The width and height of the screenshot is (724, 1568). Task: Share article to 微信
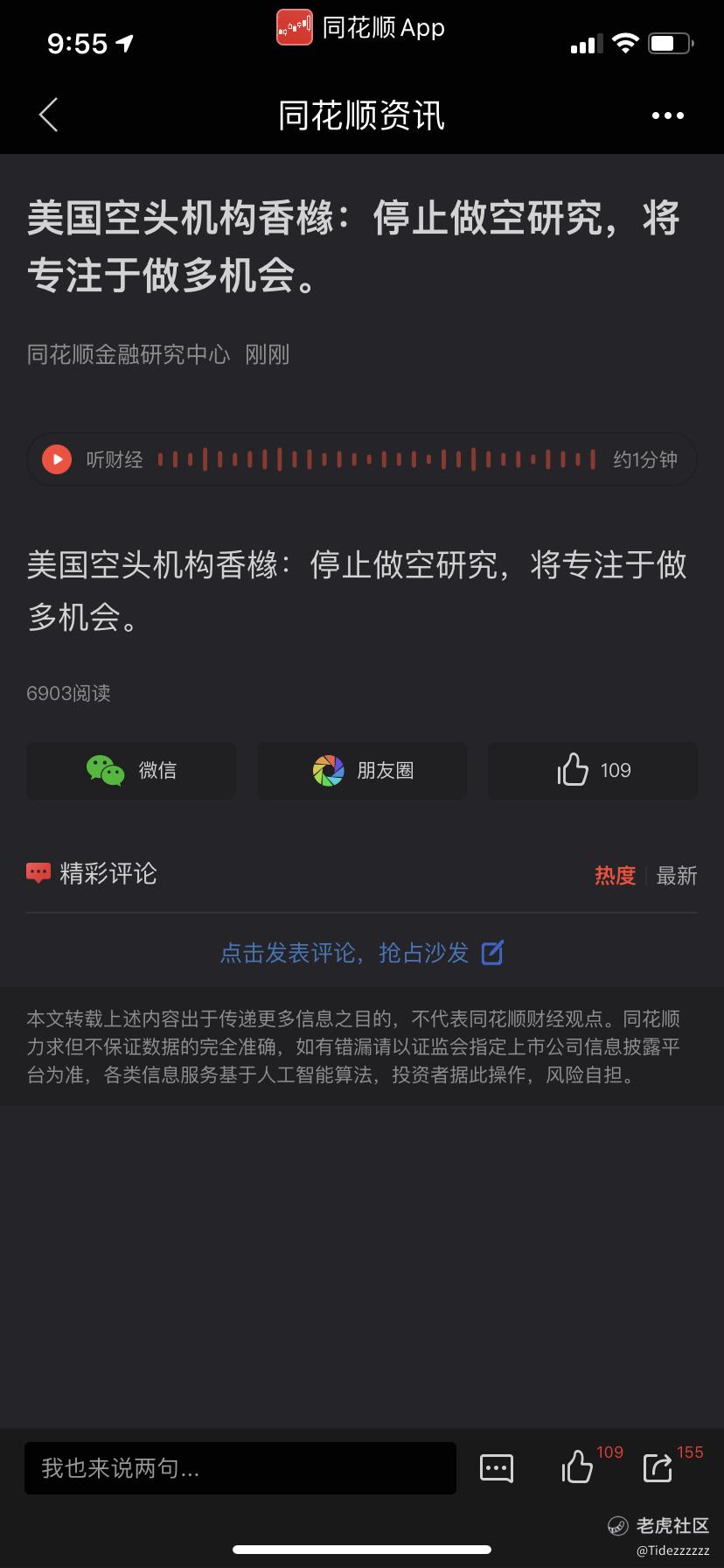131,771
